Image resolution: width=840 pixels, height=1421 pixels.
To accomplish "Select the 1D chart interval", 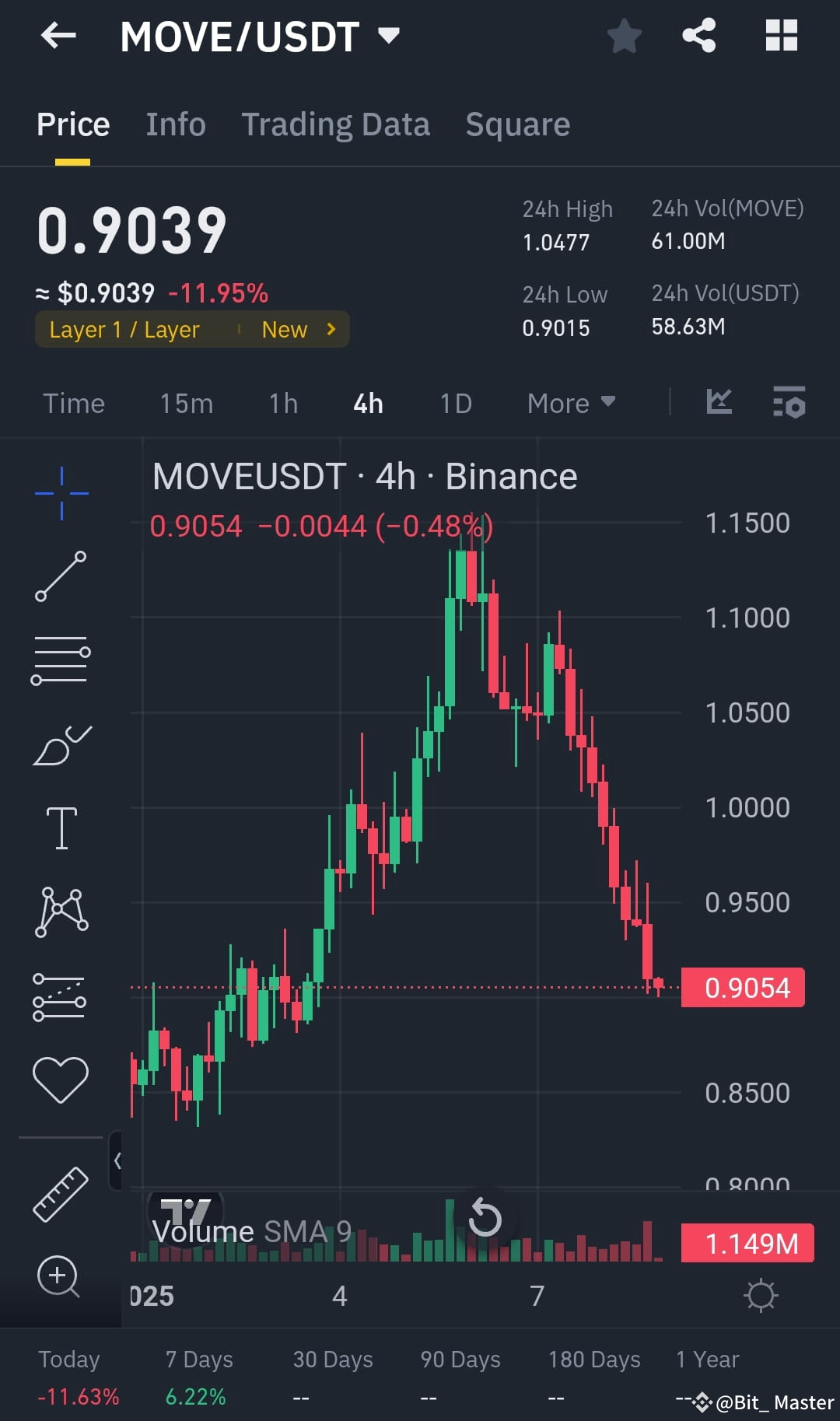I will (456, 403).
